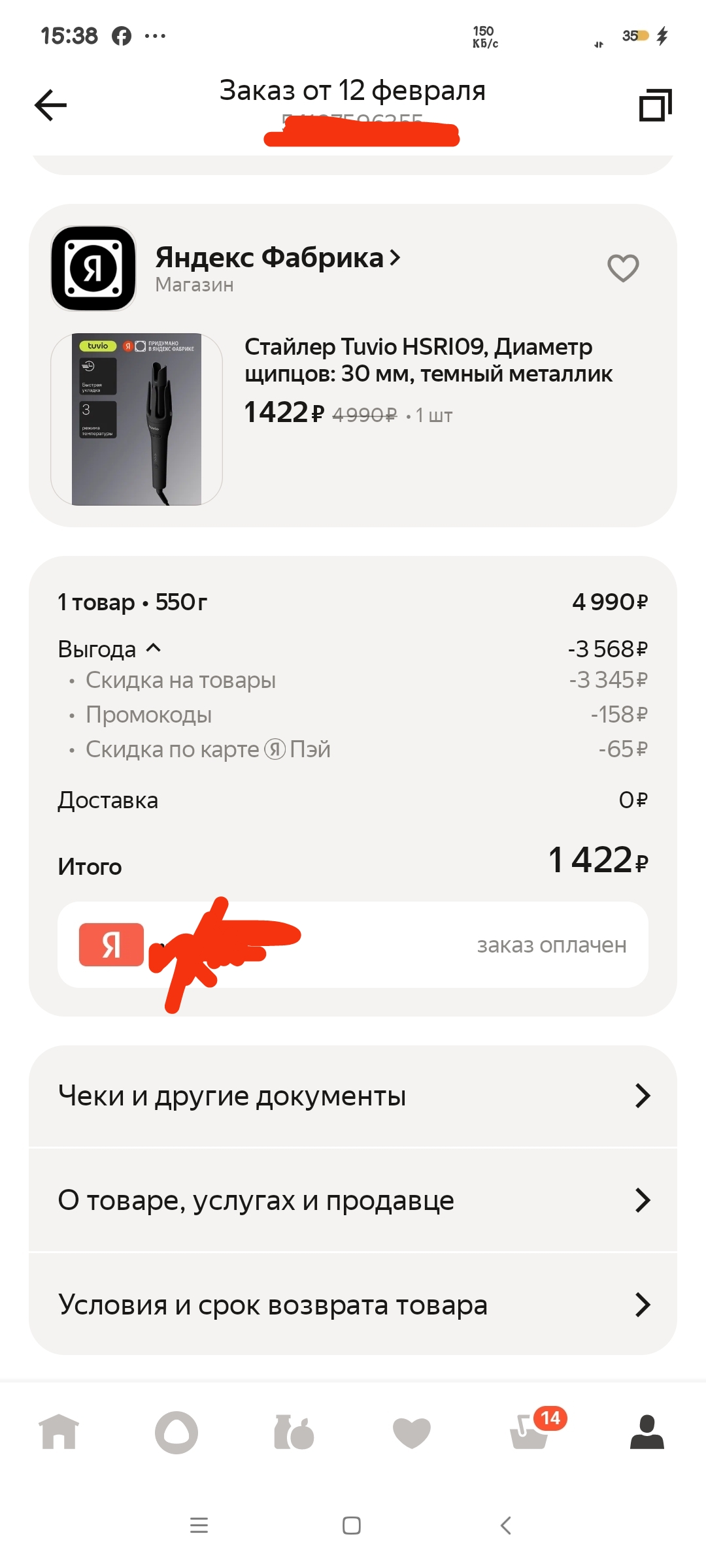The height and width of the screenshot is (1568, 706).
Task: Open Чеки и другие документы
Action: pos(353,1096)
